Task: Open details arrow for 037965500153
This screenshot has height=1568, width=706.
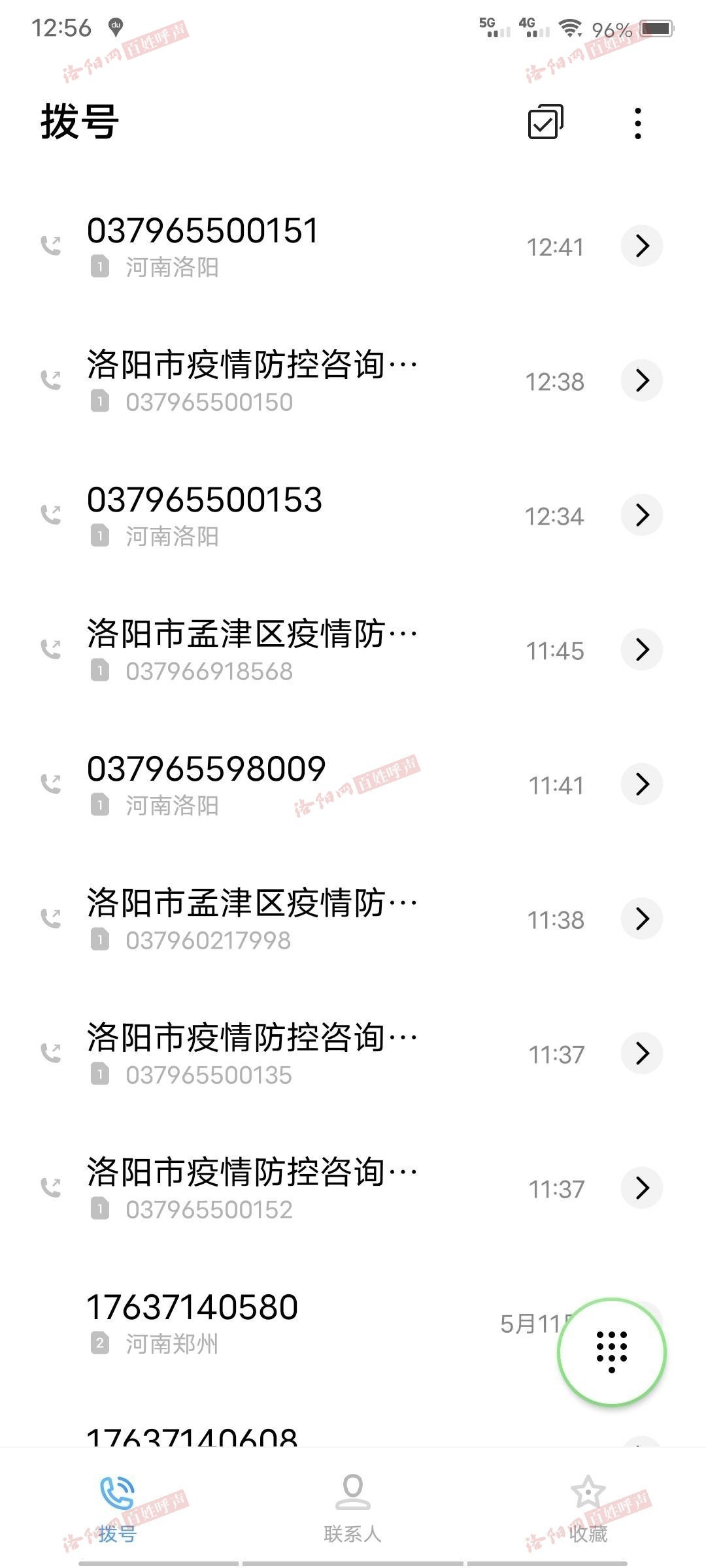Action: click(x=642, y=515)
